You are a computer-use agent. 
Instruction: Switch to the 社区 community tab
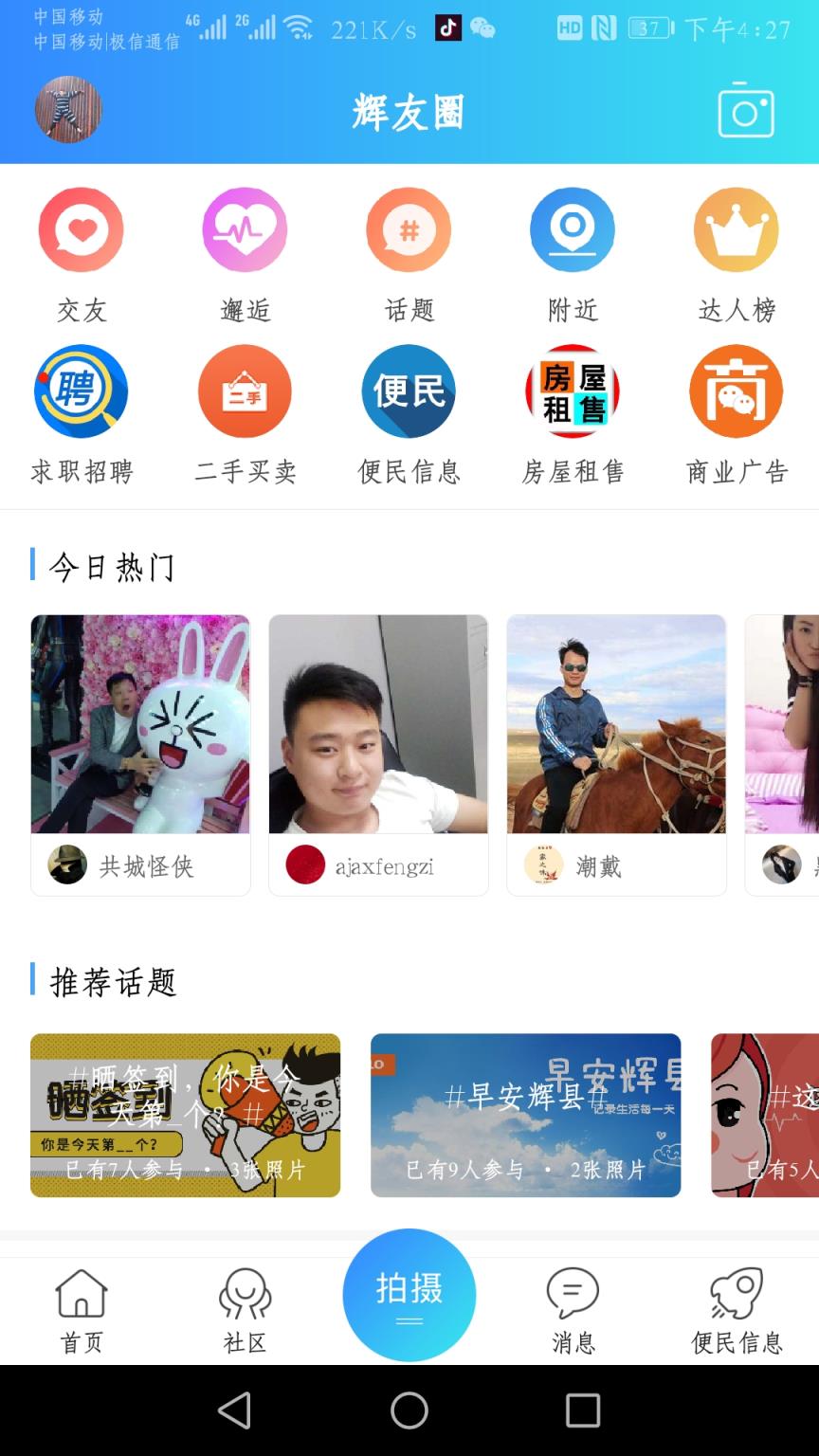click(x=245, y=1308)
